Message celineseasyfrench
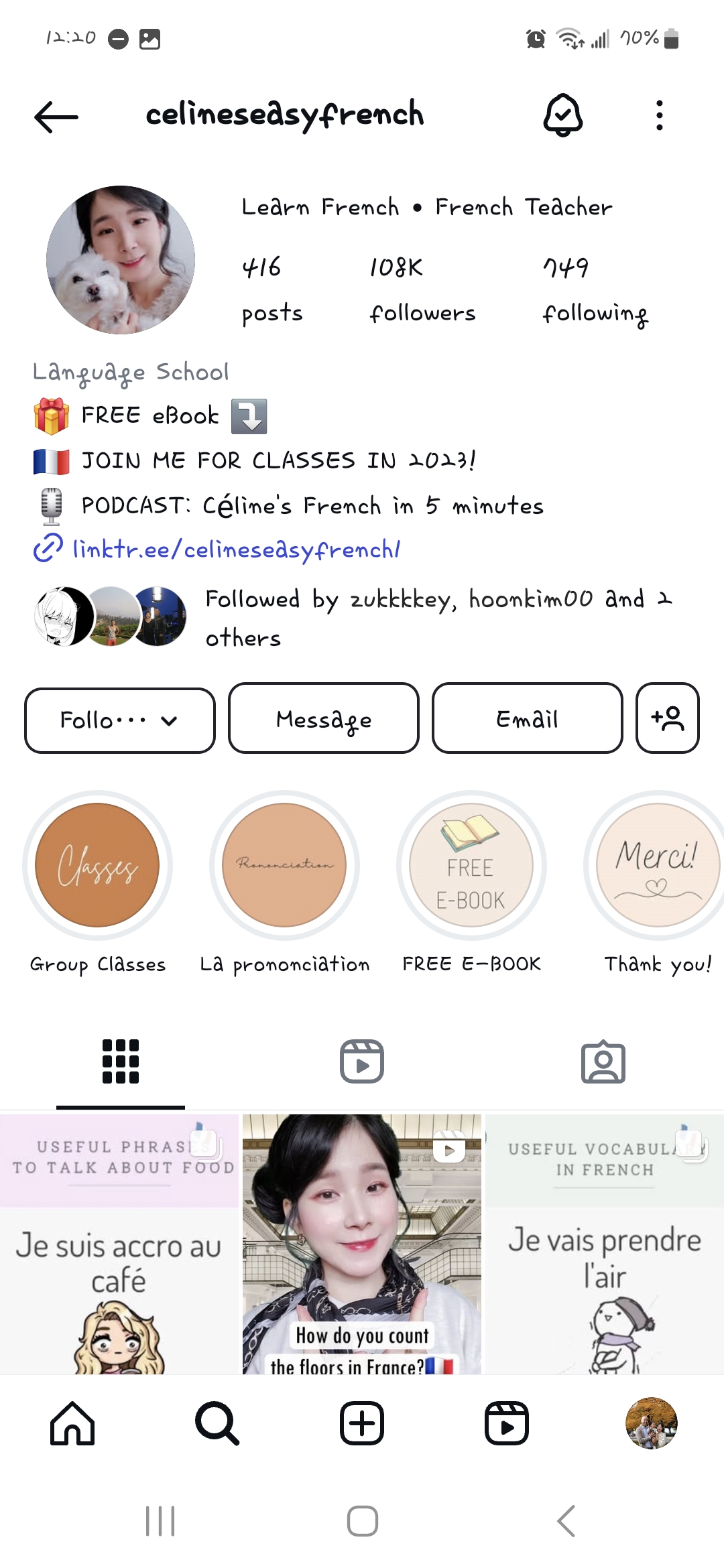 point(324,718)
